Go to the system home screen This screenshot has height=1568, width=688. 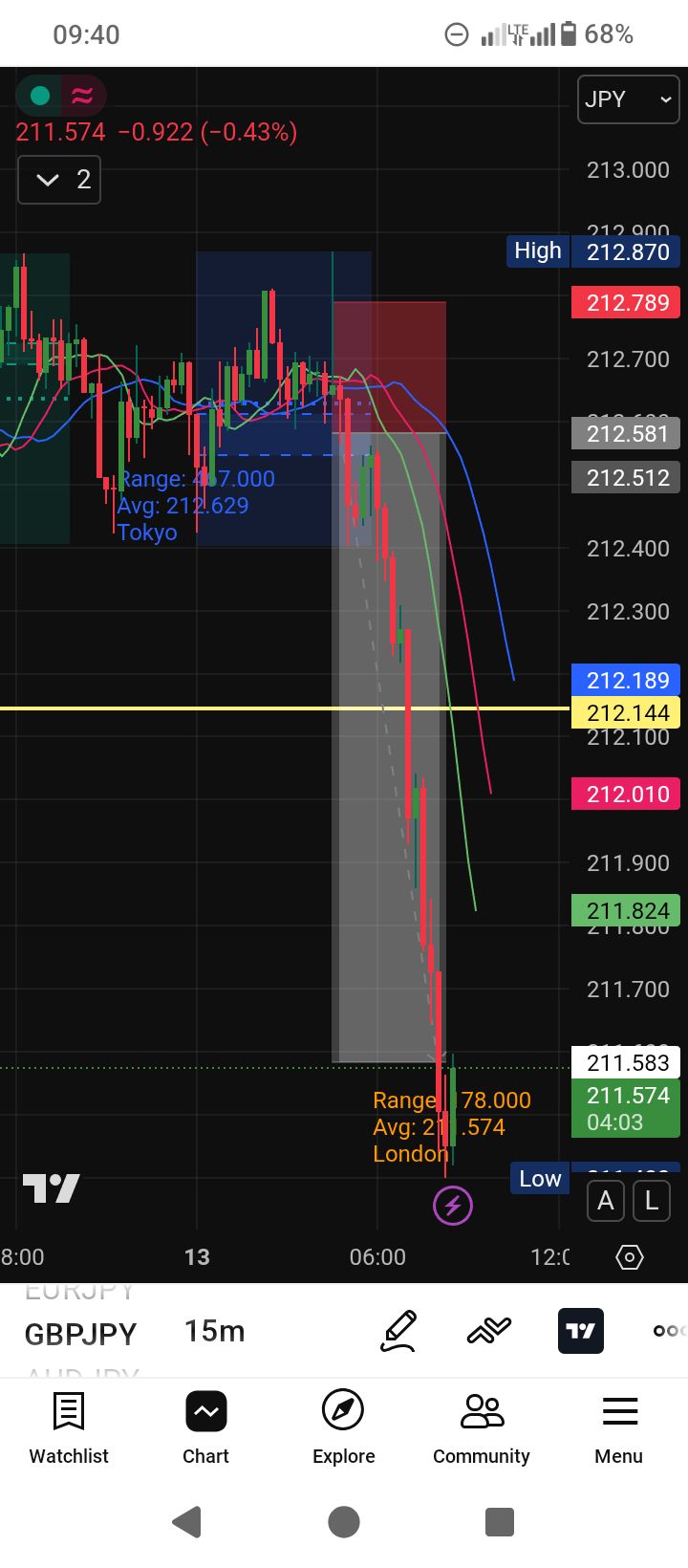point(344,1521)
